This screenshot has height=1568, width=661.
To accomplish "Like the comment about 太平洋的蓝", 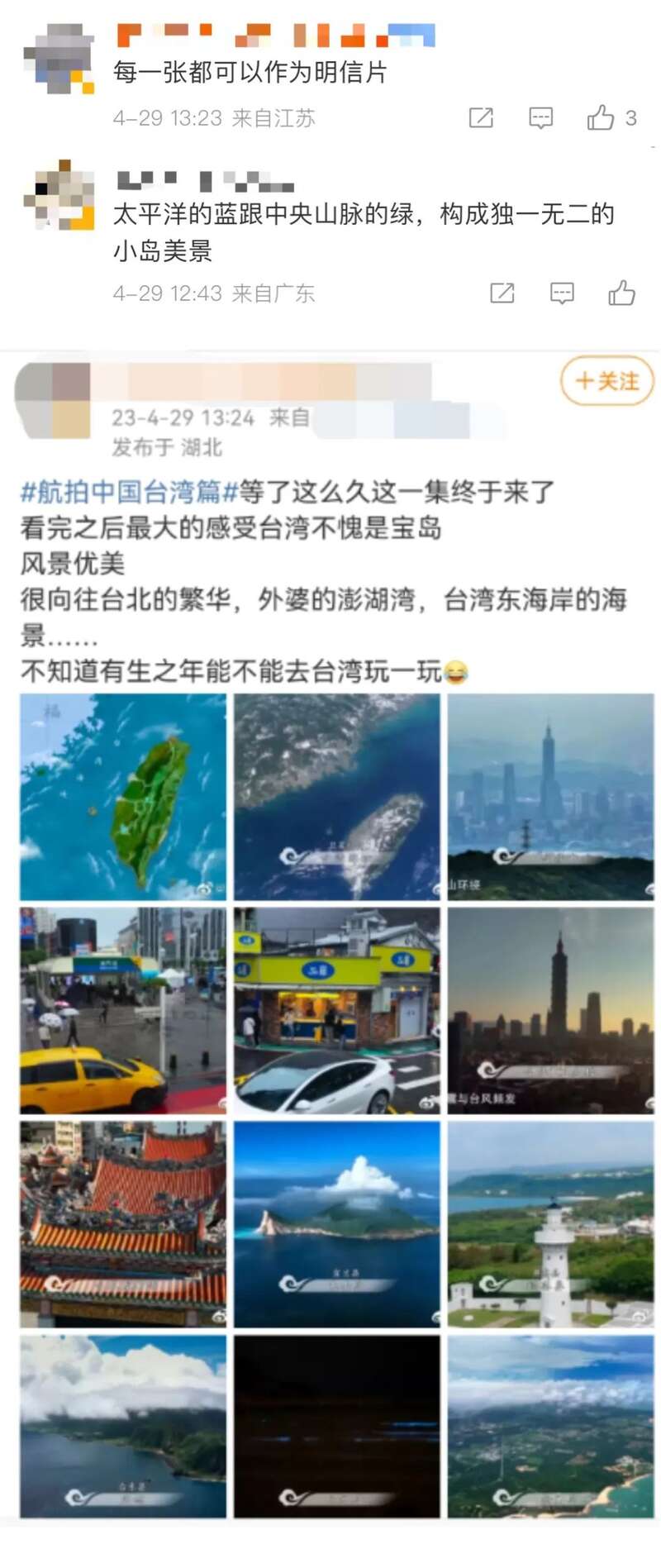I will point(621,293).
